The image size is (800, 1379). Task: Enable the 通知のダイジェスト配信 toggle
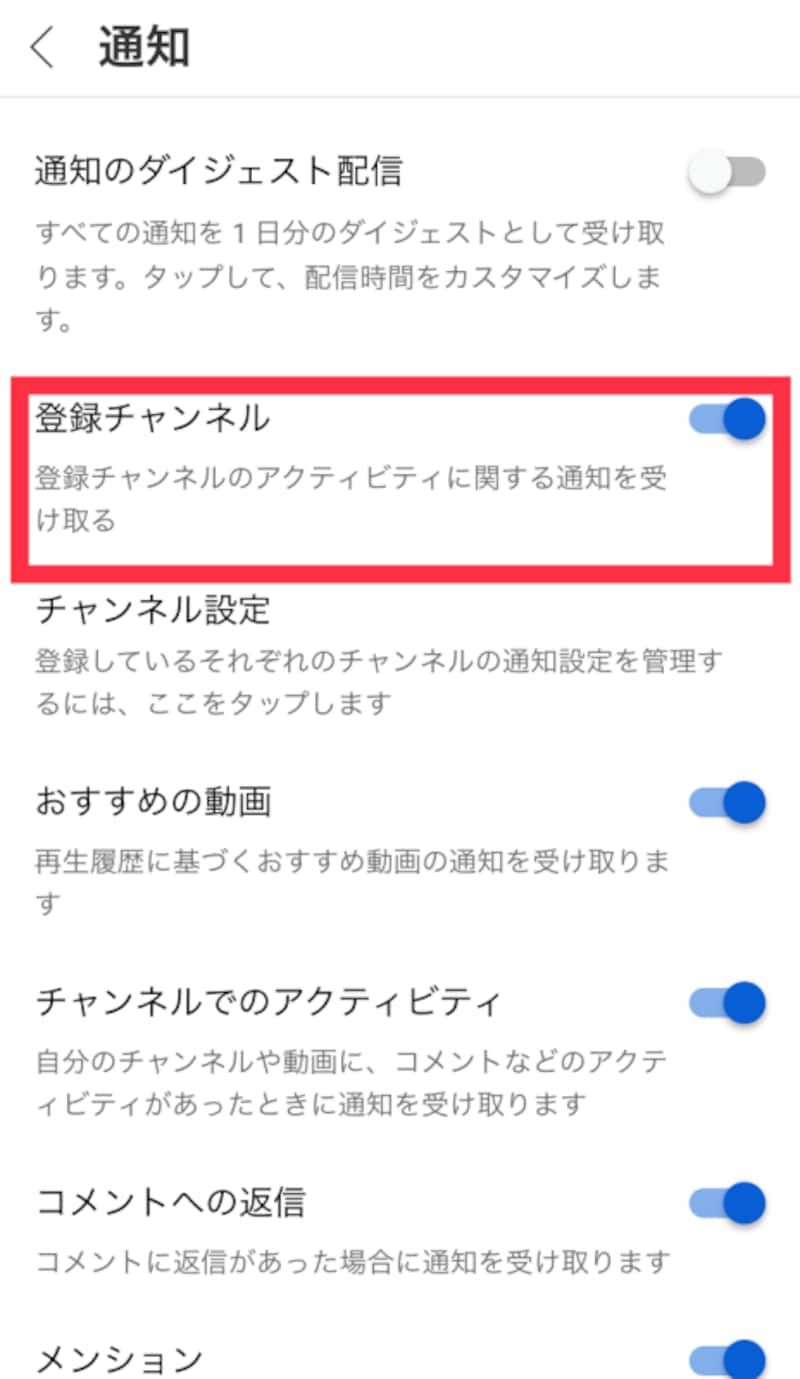[x=724, y=172]
